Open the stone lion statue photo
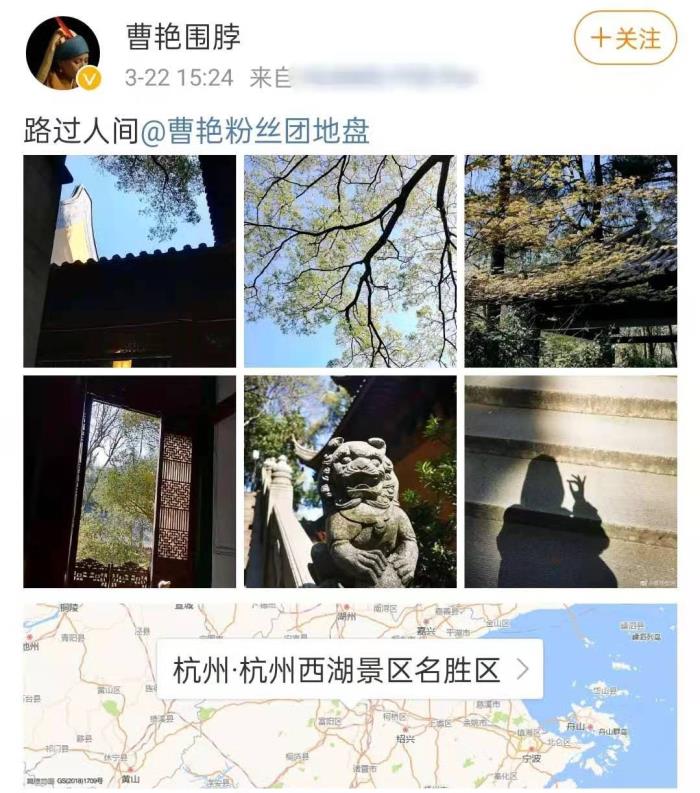Screen dimensions: 700x793 click(350, 481)
